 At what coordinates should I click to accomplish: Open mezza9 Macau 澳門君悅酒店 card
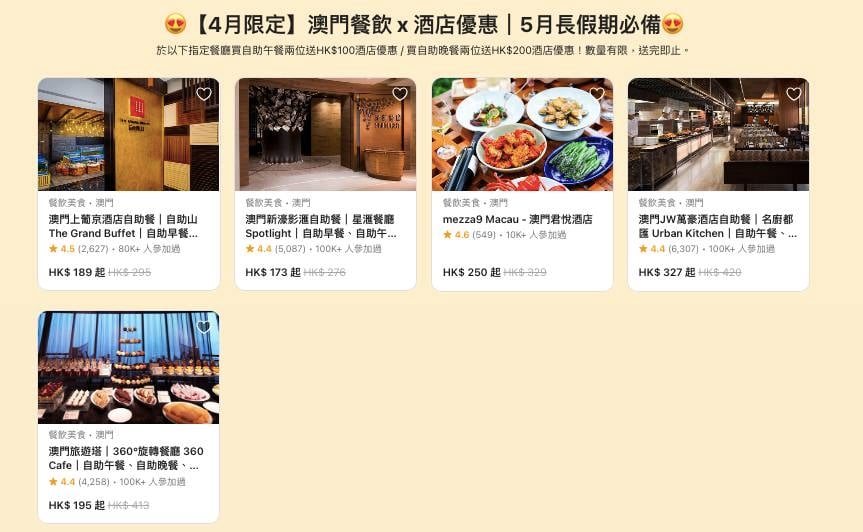(x=521, y=219)
